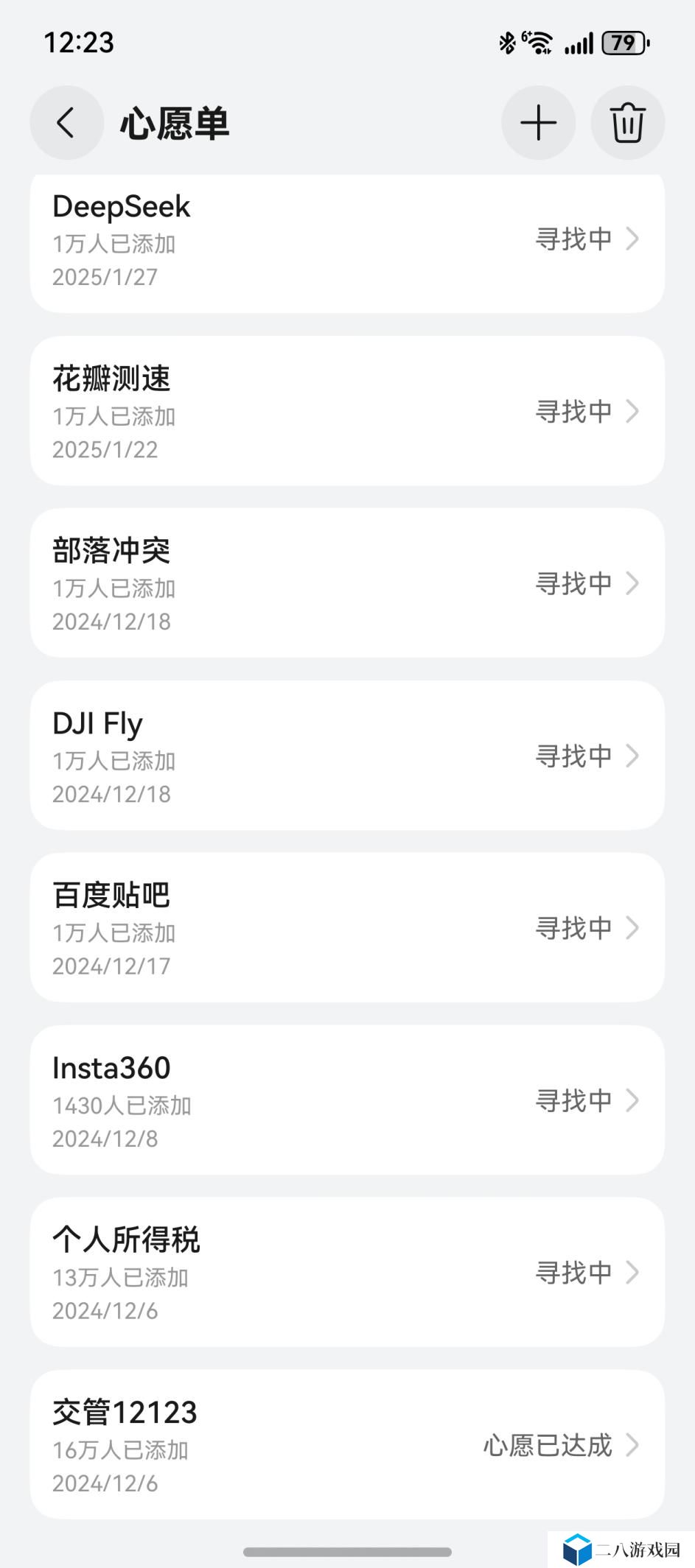Open the 个人所得税 wish entry
This screenshot has width=695, height=1568.
coord(347,1273)
